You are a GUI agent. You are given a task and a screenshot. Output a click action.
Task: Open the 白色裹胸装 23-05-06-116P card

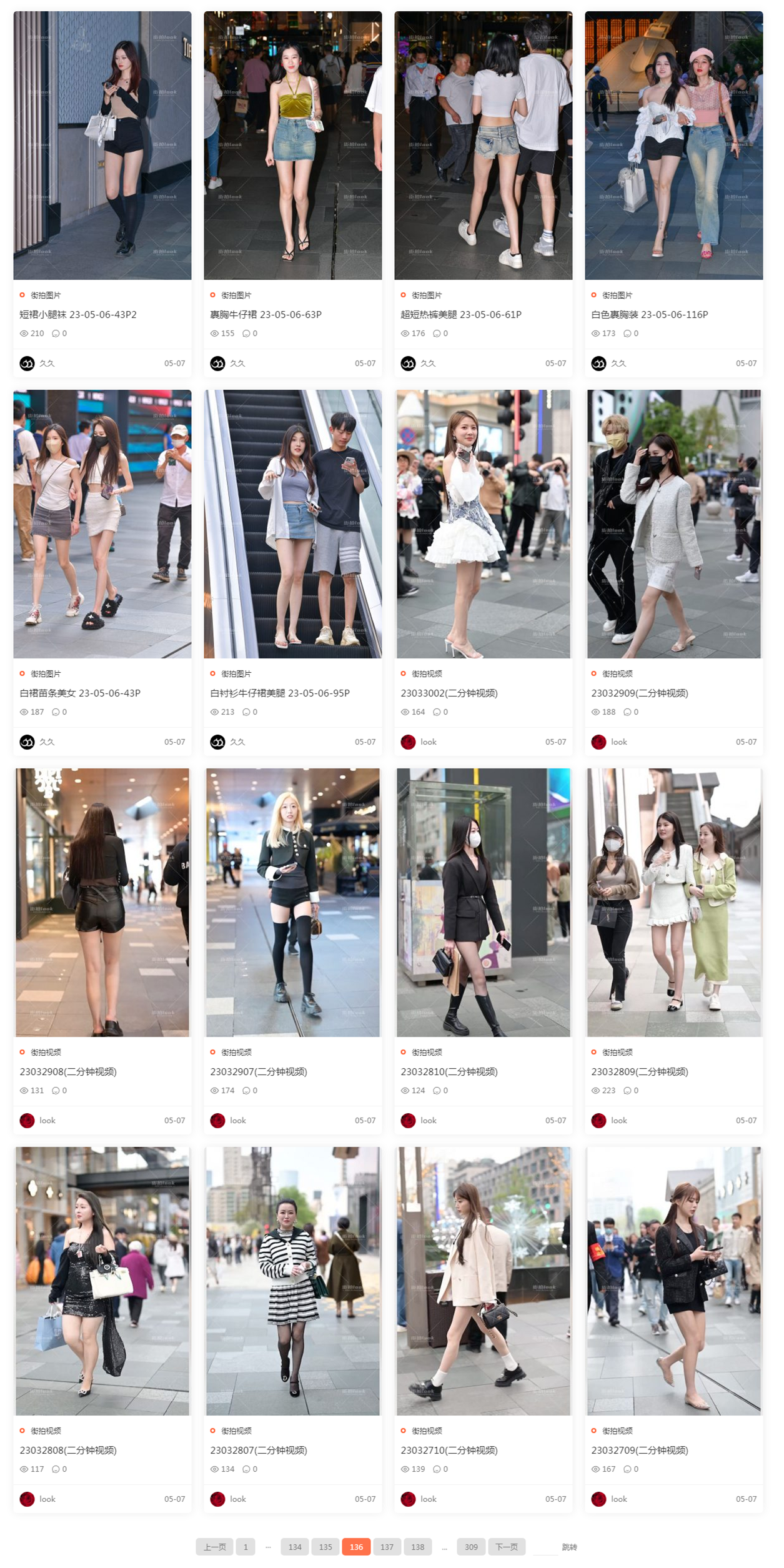point(650,314)
